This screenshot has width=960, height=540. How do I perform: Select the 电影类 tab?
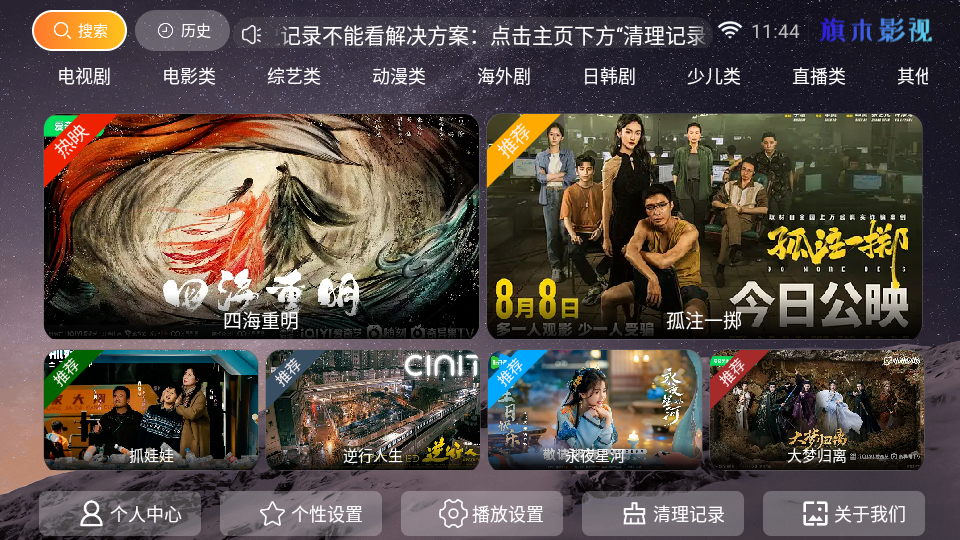[189, 76]
